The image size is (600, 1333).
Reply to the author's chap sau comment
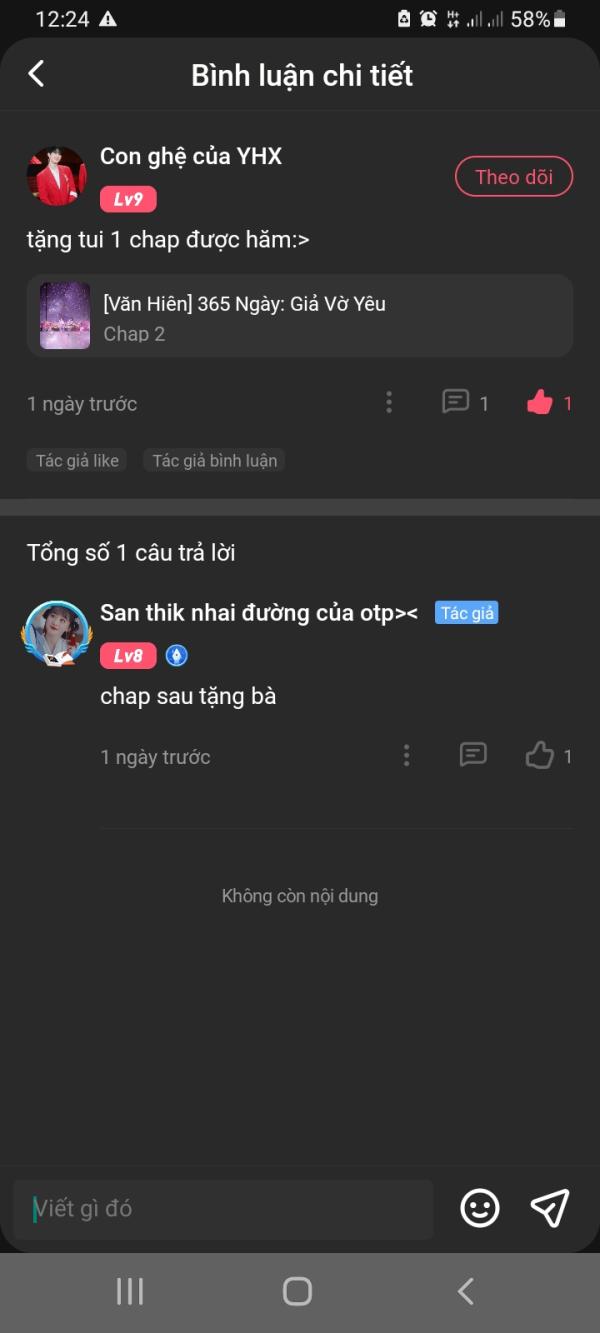pos(473,755)
